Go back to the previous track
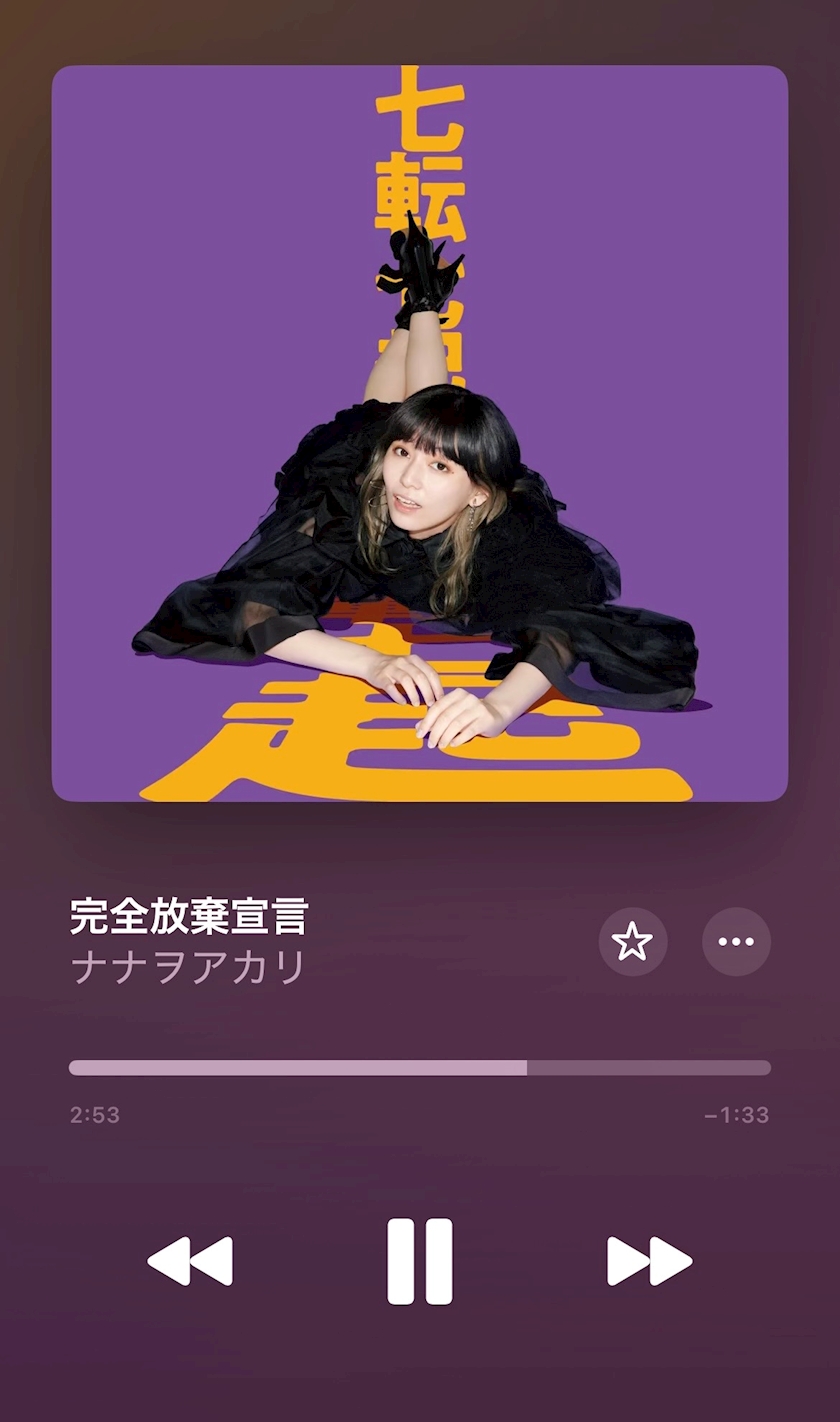The width and height of the screenshot is (840, 1422). coord(190,1261)
